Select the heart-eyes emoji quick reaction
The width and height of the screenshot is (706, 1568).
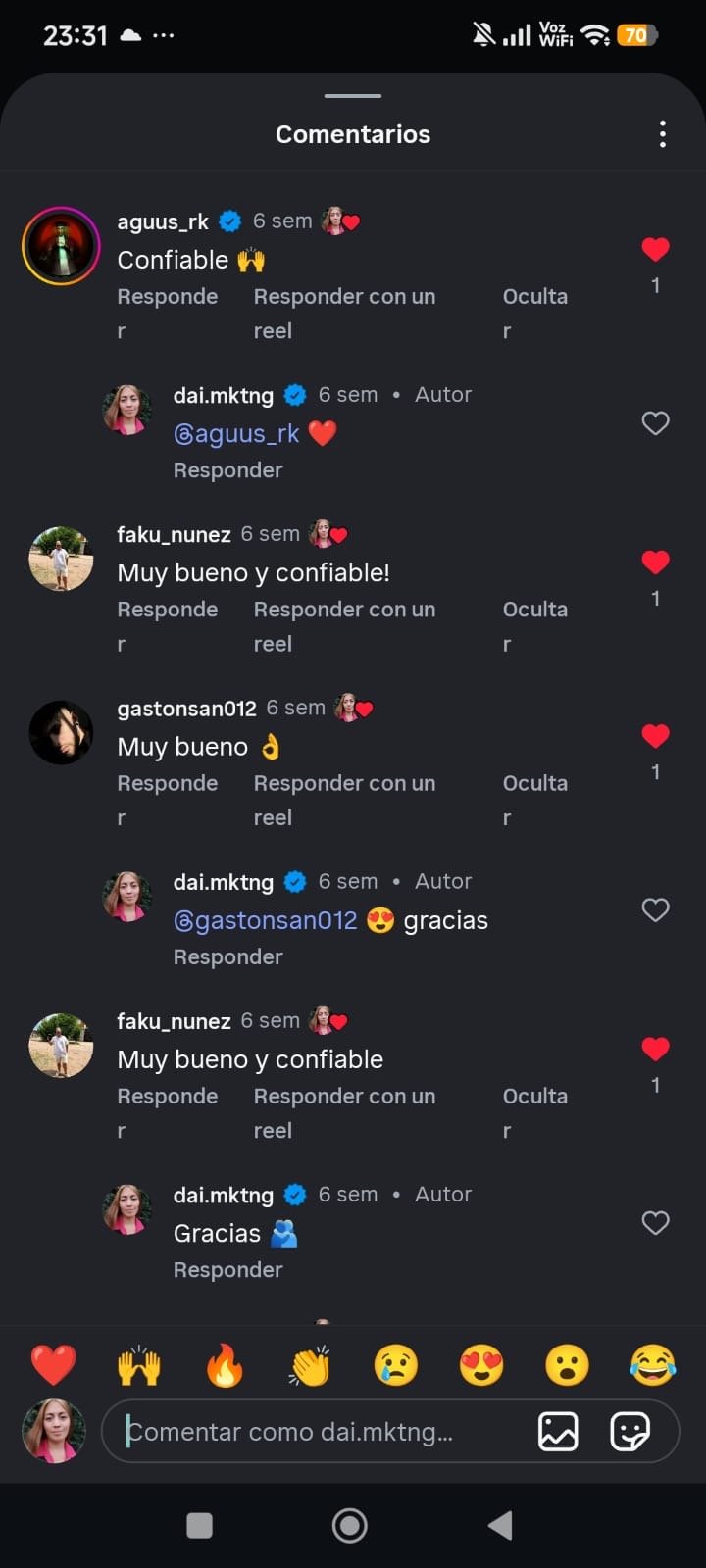481,1362
